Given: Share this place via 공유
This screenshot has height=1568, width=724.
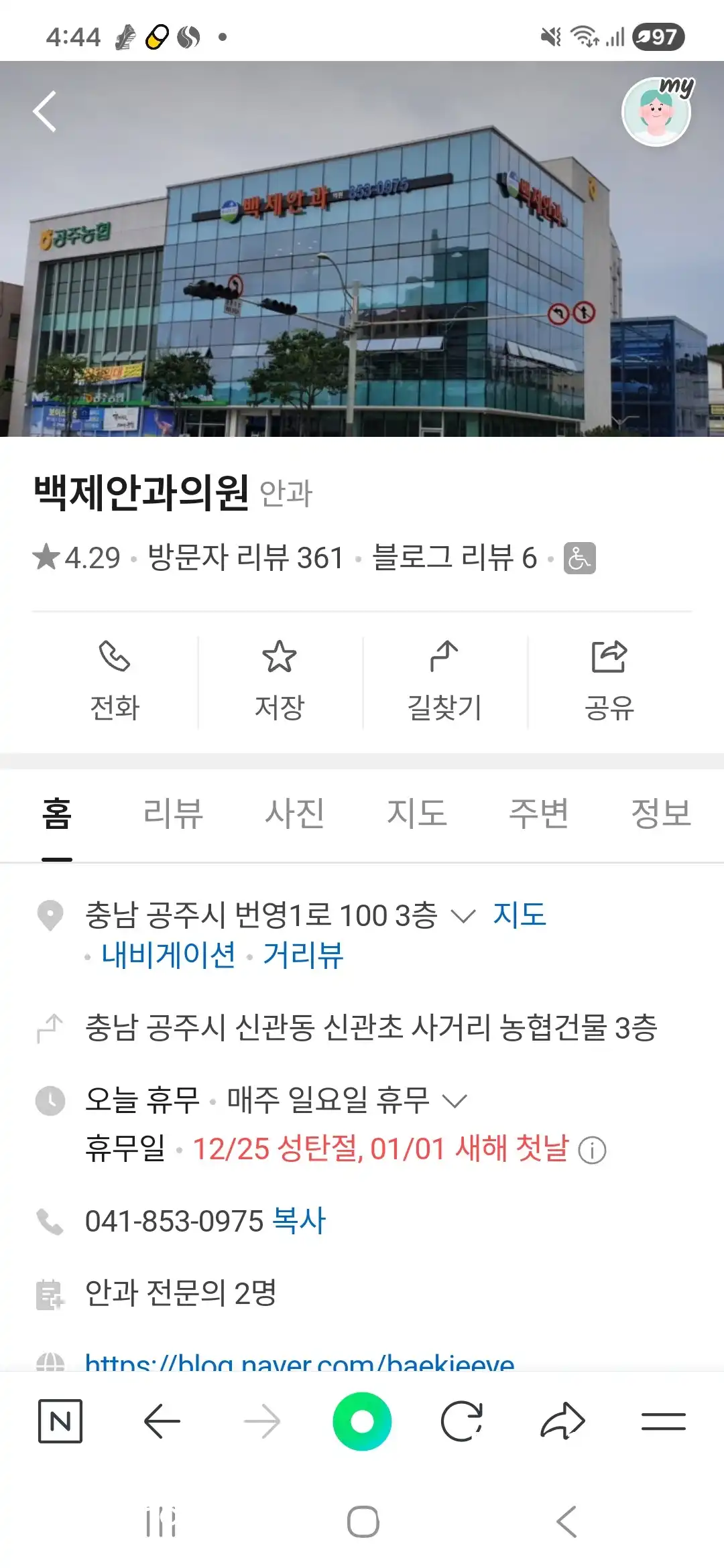Looking at the screenshot, I should (609, 681).
